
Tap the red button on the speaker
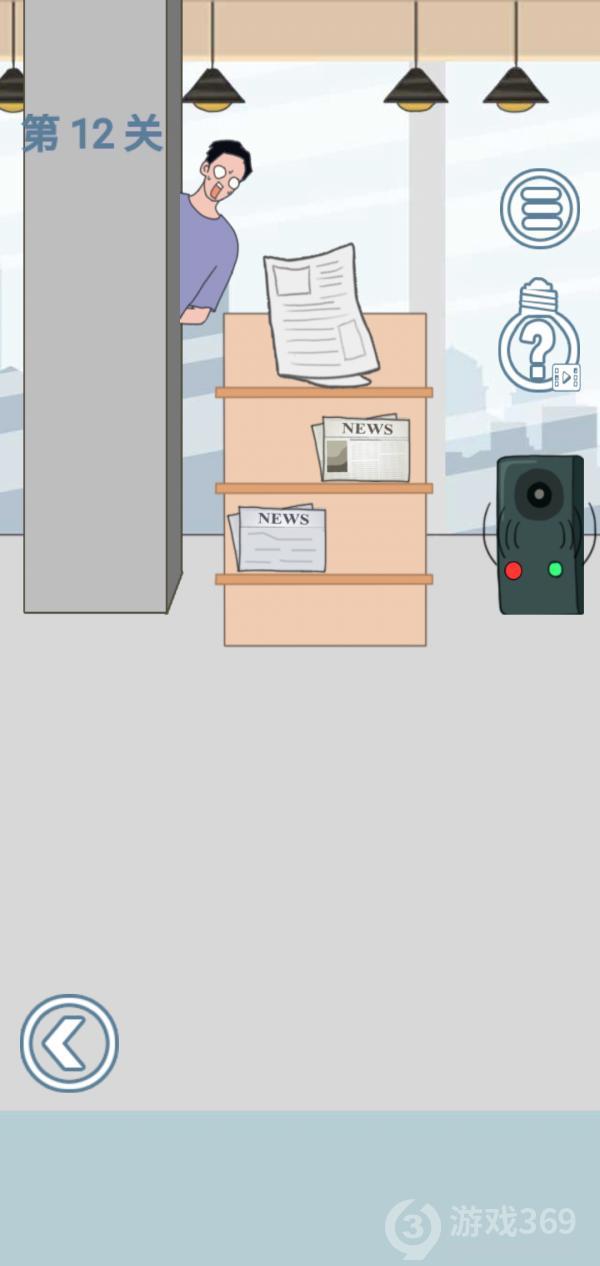(513, 570)
